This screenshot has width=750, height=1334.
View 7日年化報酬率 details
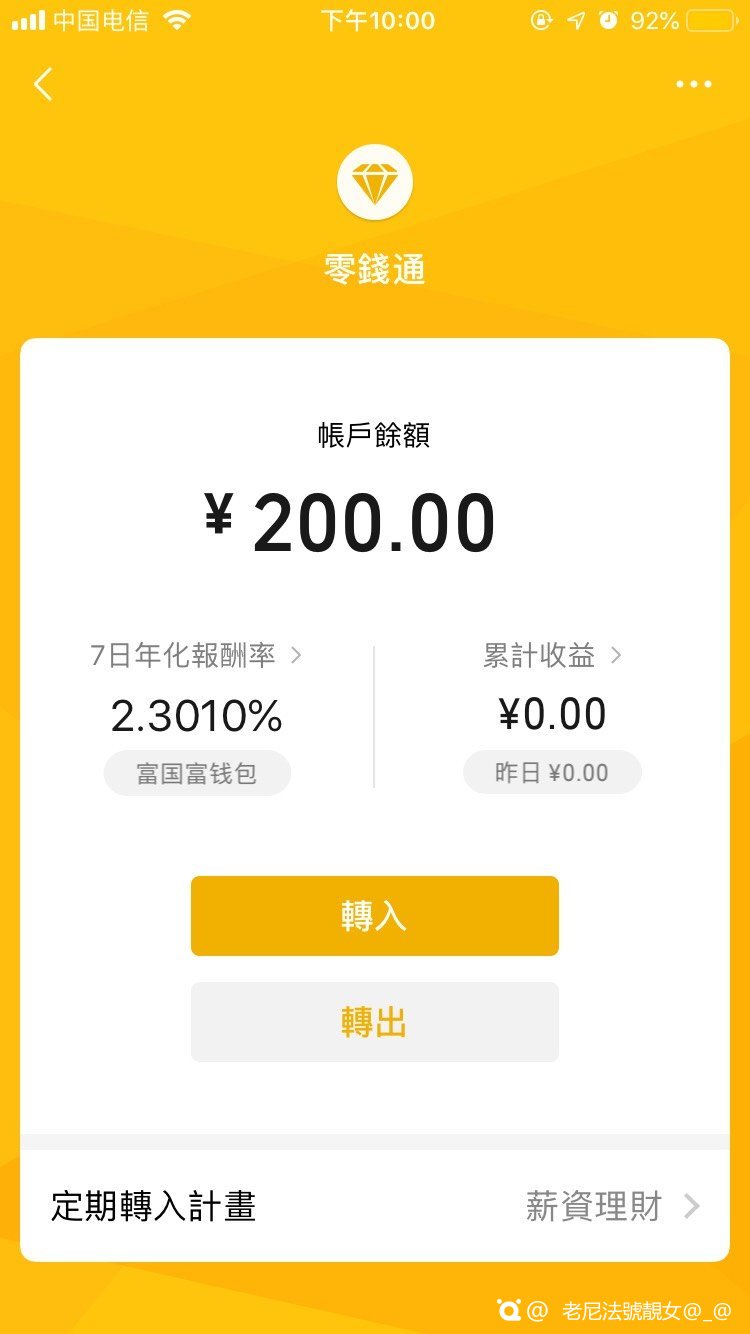(196, 656)
